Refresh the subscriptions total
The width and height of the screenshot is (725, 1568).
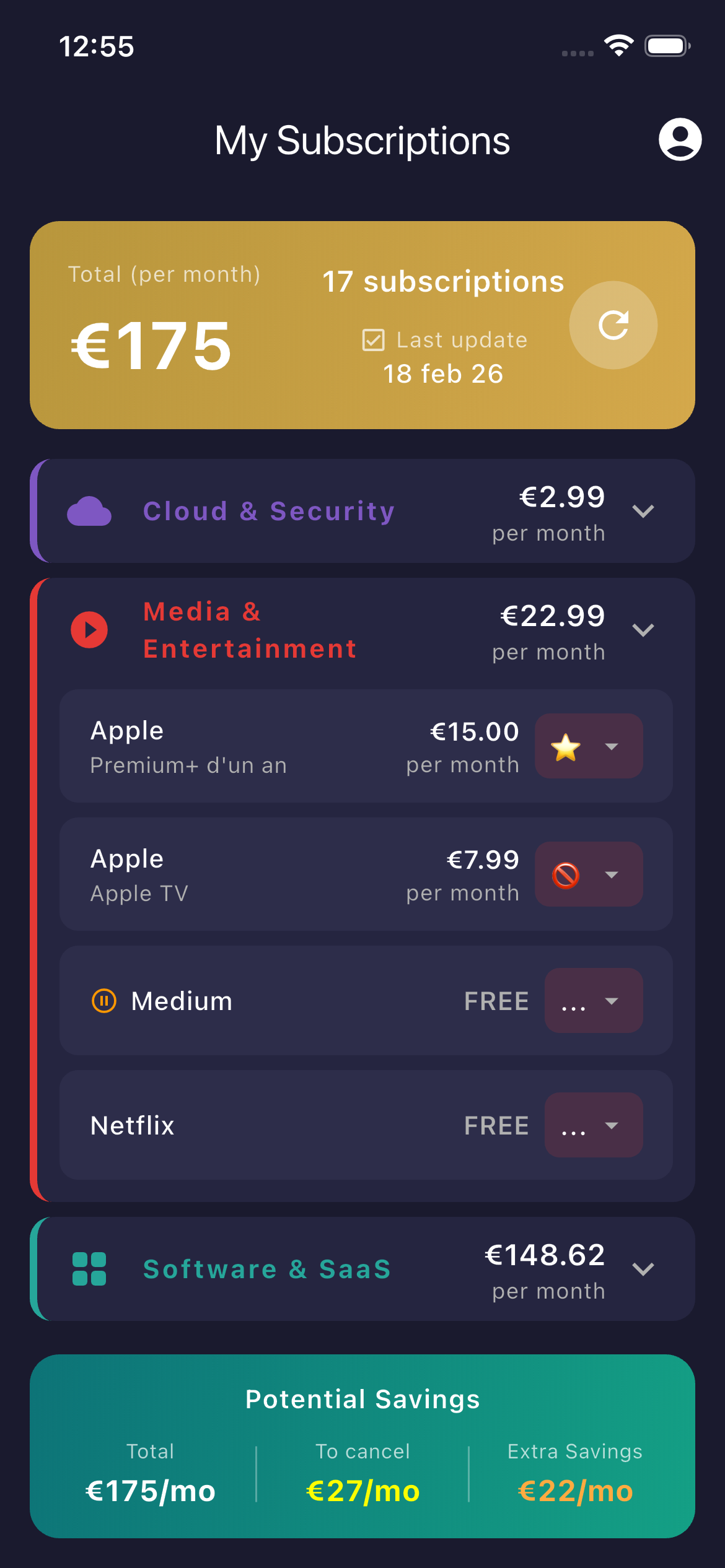pos(613,325)
